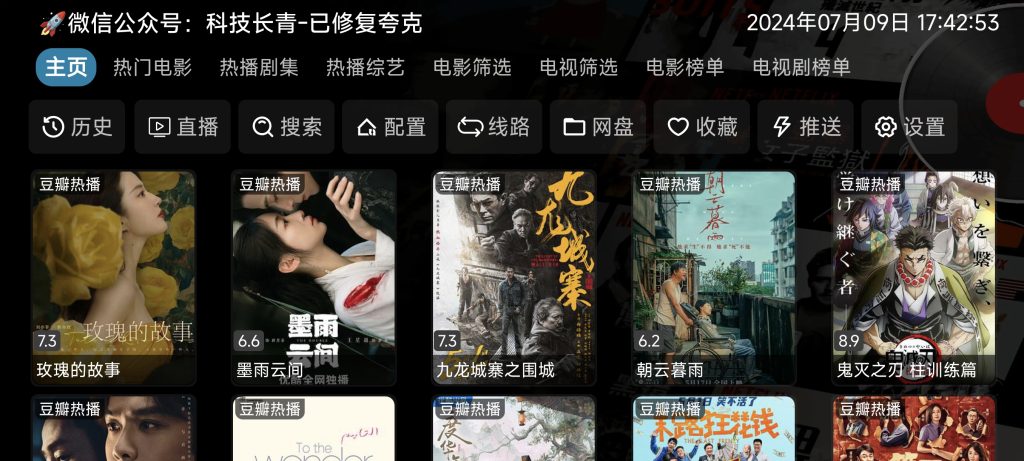1024x461 pixels.
Task: Open the 热播综艺 tab
Action: [x=365, y=68]
